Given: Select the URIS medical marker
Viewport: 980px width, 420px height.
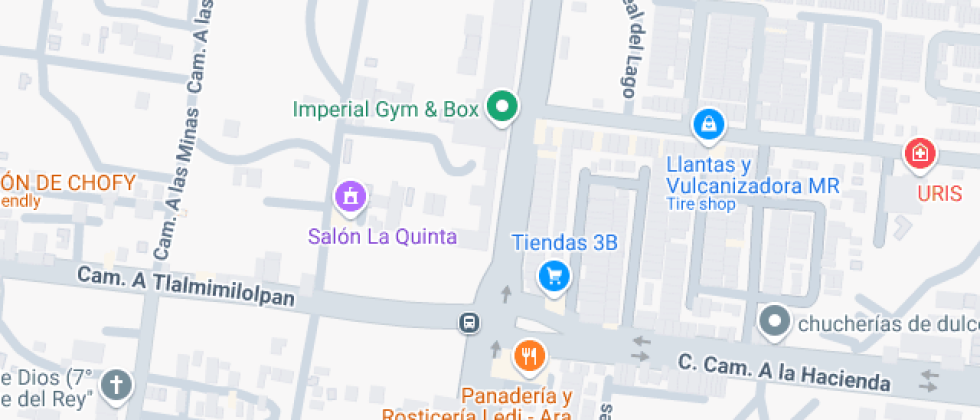Looking at the screenshot, I should pyautogui.click(x=919, y=154).
